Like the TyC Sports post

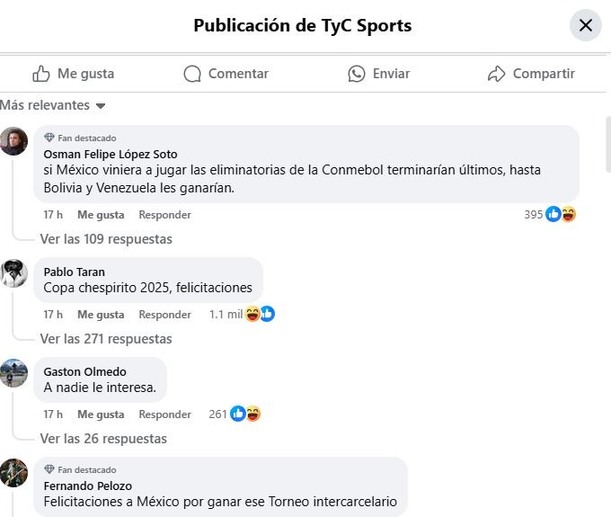pos(74,74)
